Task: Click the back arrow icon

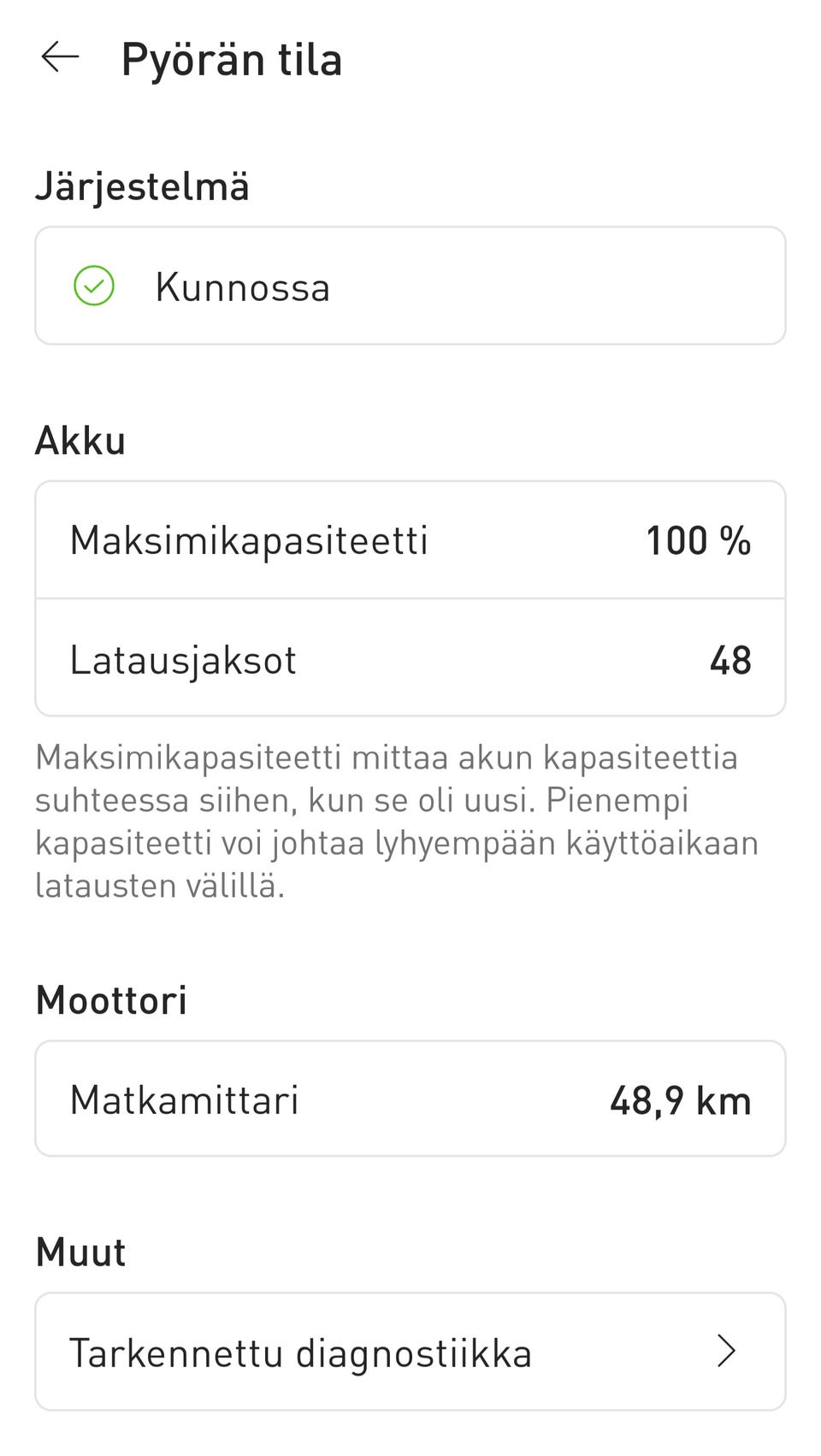Action: coord(60,58)
